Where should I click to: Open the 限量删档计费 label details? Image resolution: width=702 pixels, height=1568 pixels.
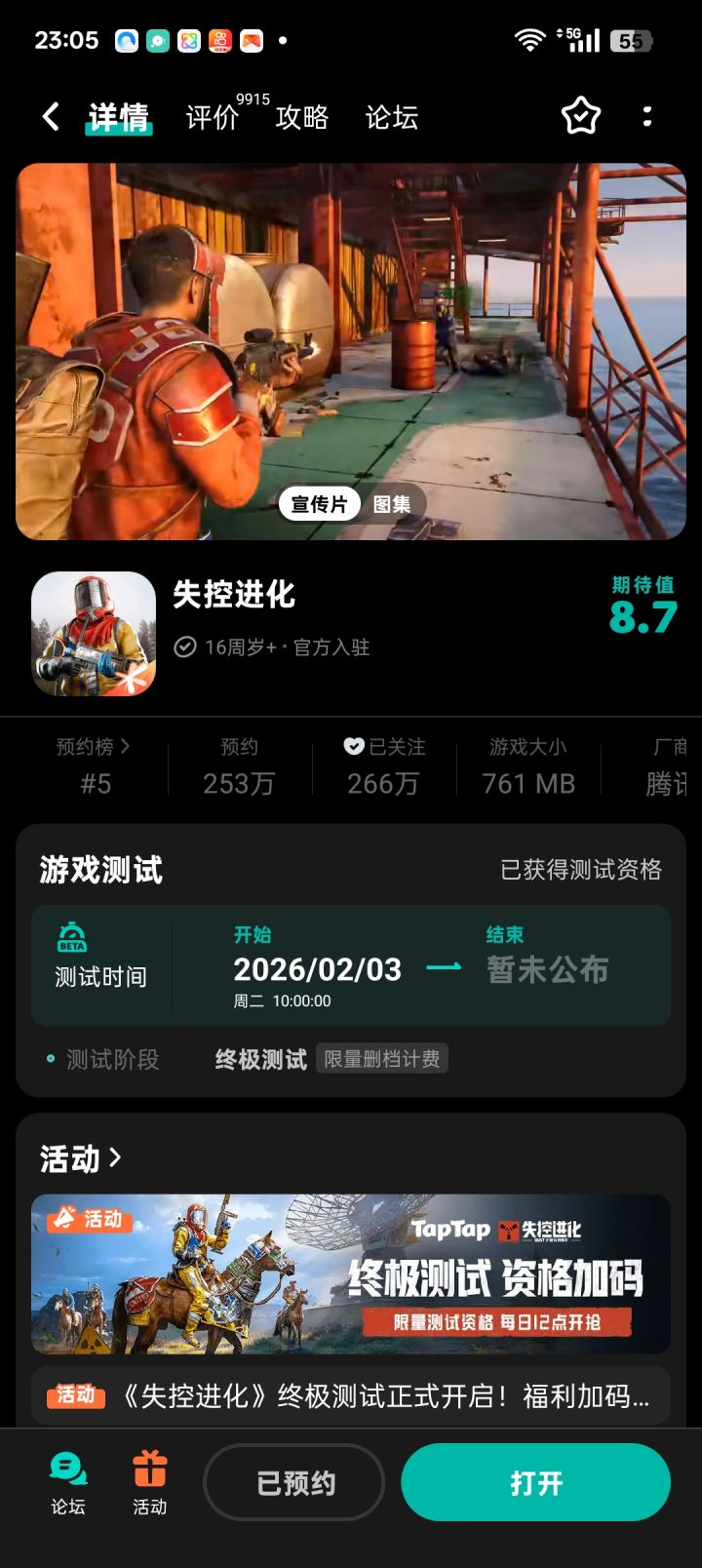pyautogui.click(x=382, y=1059)
